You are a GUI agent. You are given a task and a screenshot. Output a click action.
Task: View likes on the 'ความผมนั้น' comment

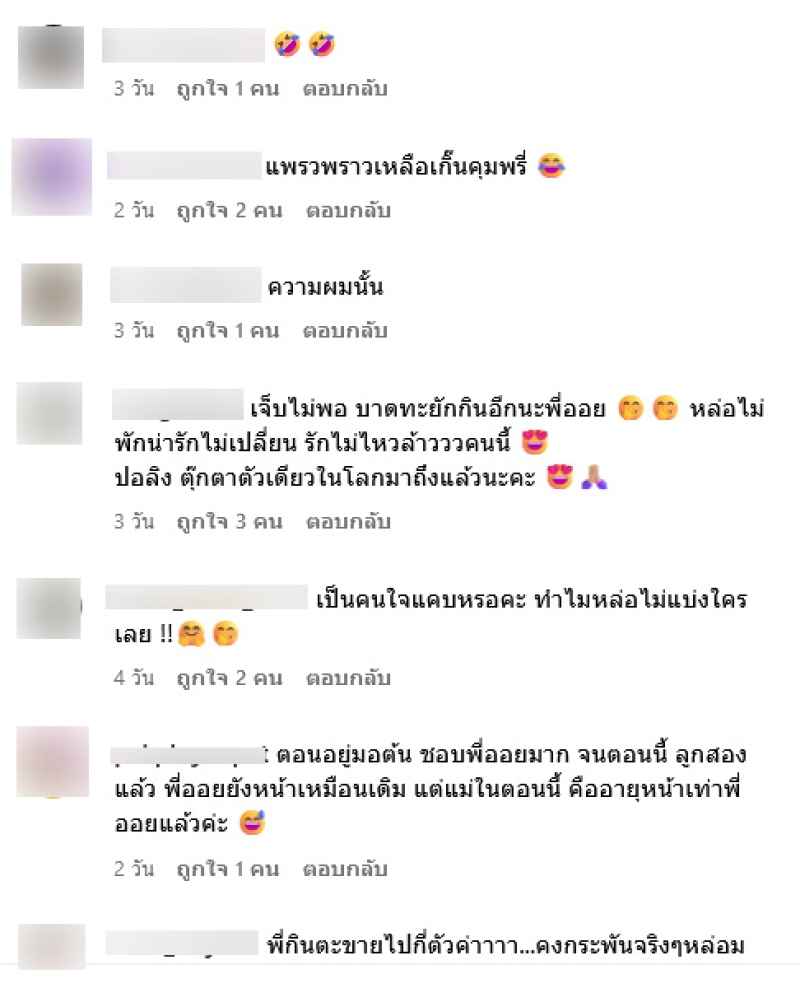[x=228, y=331]
